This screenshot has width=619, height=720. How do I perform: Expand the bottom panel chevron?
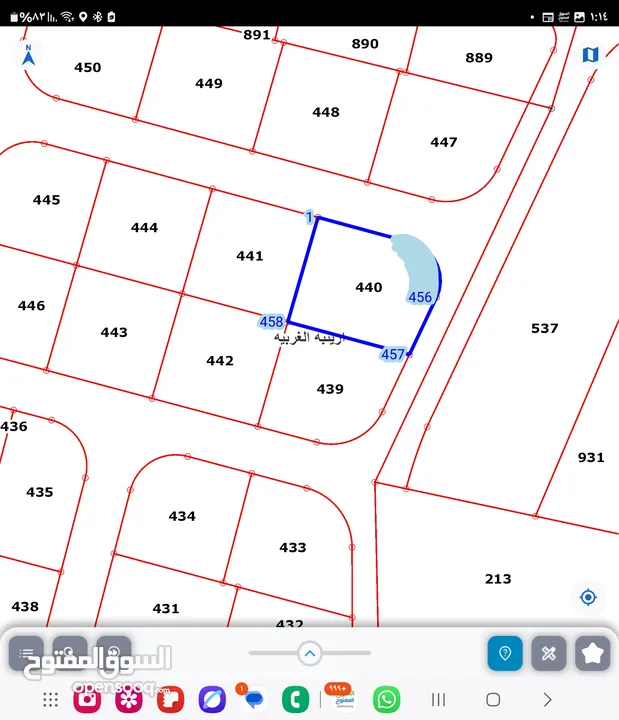(x=310, y=653)
